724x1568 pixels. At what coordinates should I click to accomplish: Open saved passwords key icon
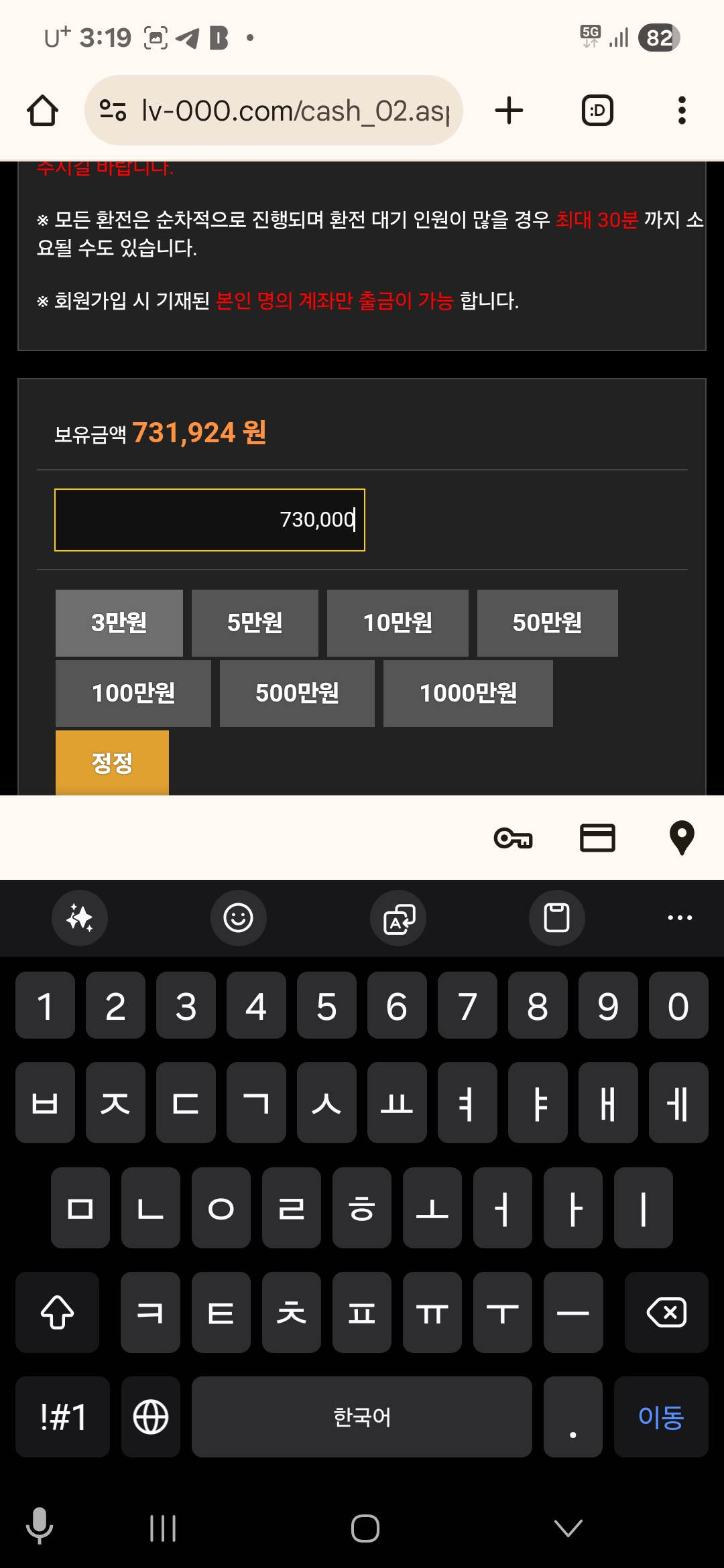(x=513, y=838)
